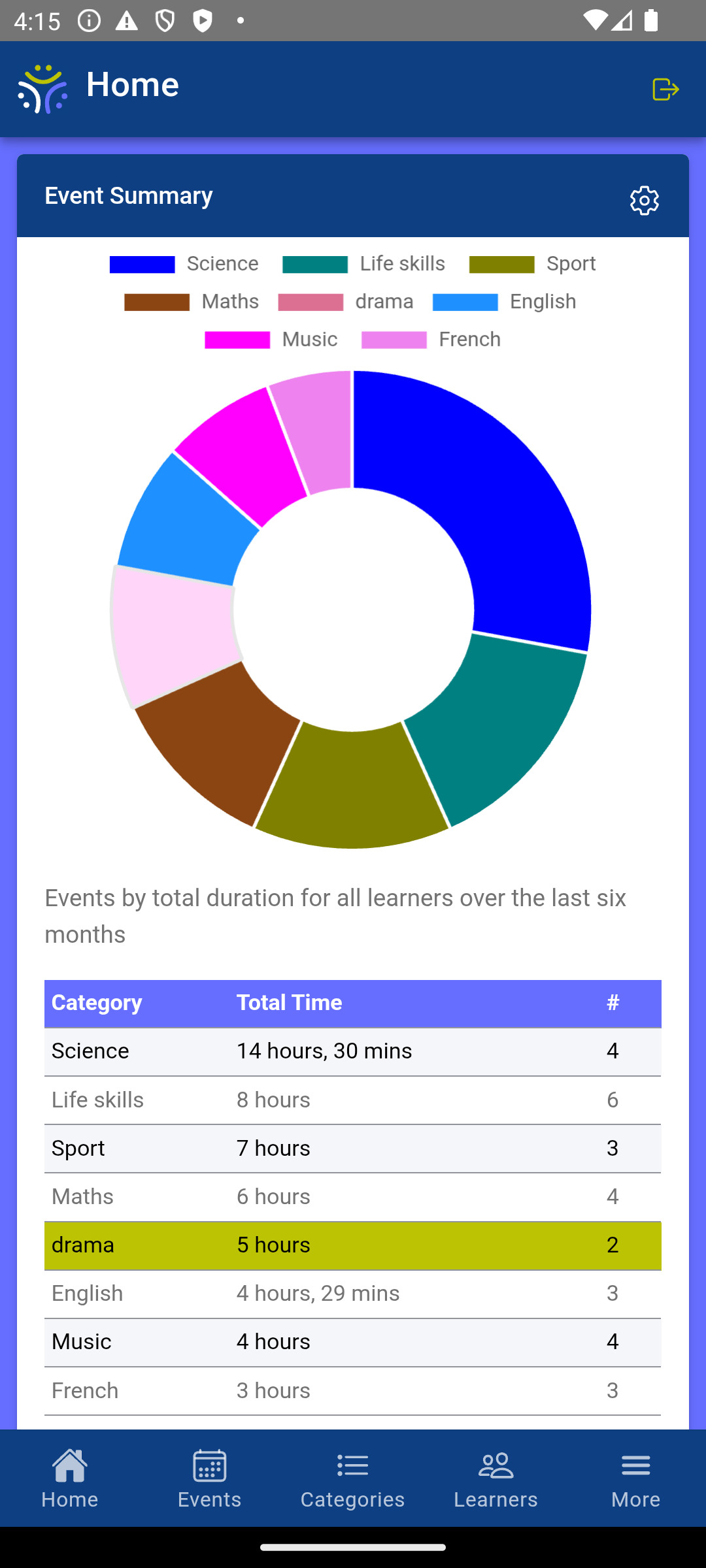Open Event Summary settings gear
The height and width of the screenshot is (1568, 706).
coord(644,200)
